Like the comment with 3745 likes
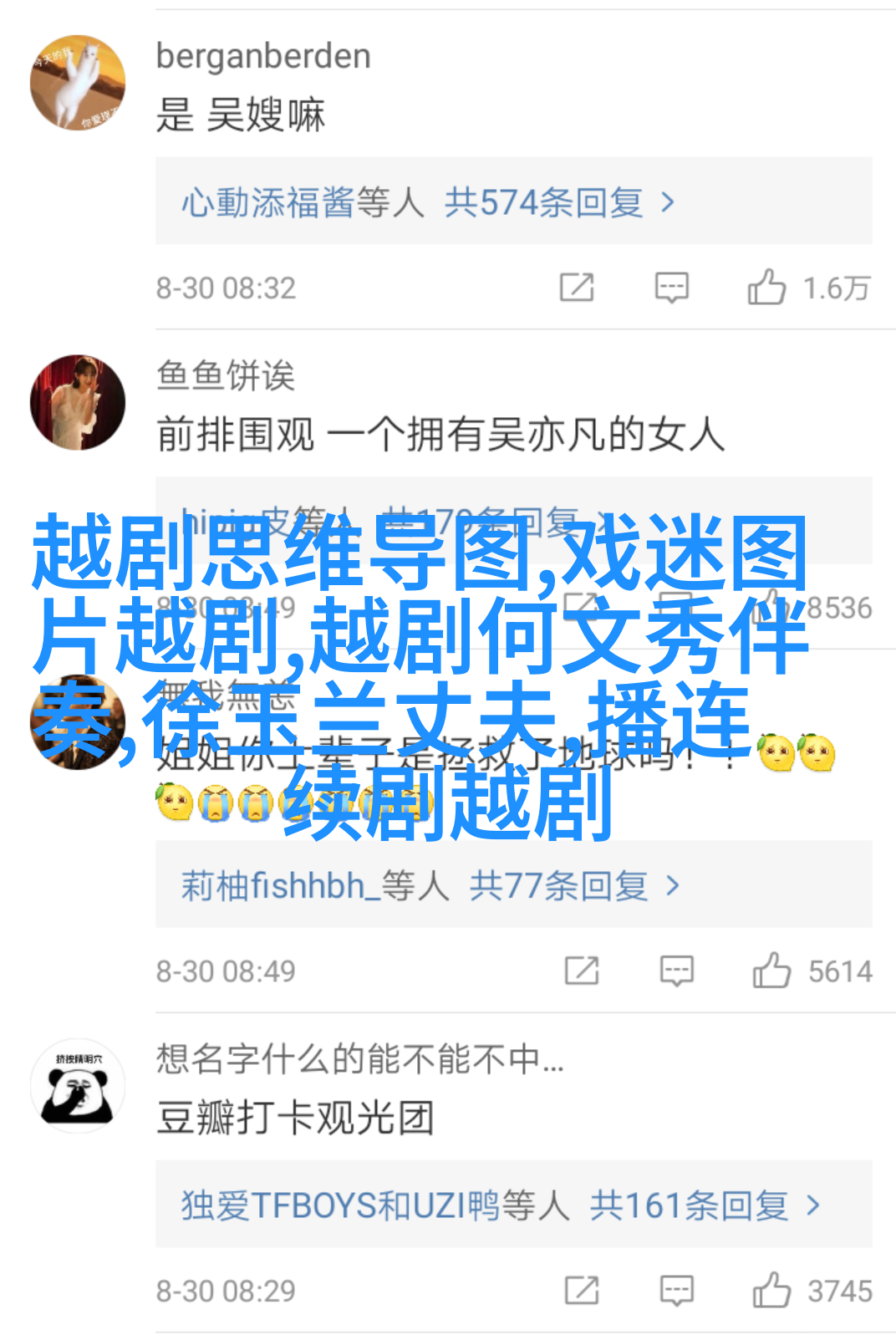 (x=771, y=1290)
